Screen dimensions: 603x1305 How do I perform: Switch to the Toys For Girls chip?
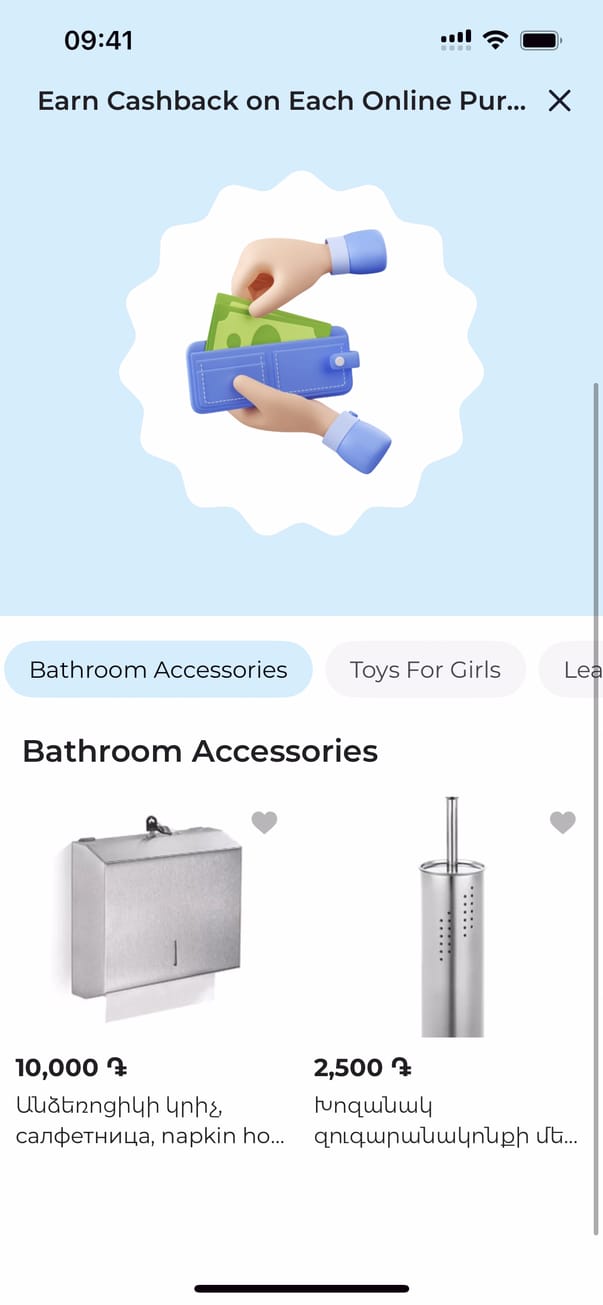point(425,669)
